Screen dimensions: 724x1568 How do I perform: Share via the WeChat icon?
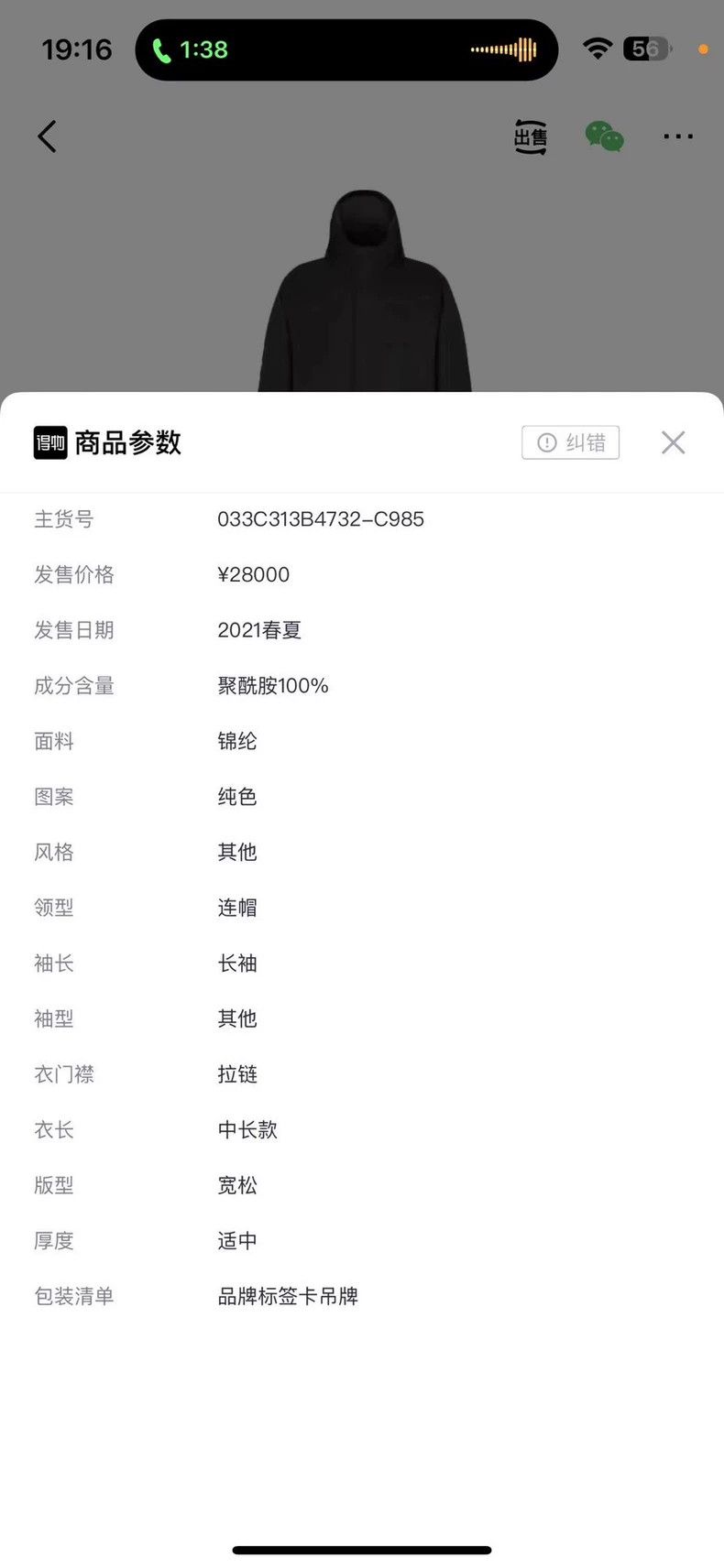[605, 136]
